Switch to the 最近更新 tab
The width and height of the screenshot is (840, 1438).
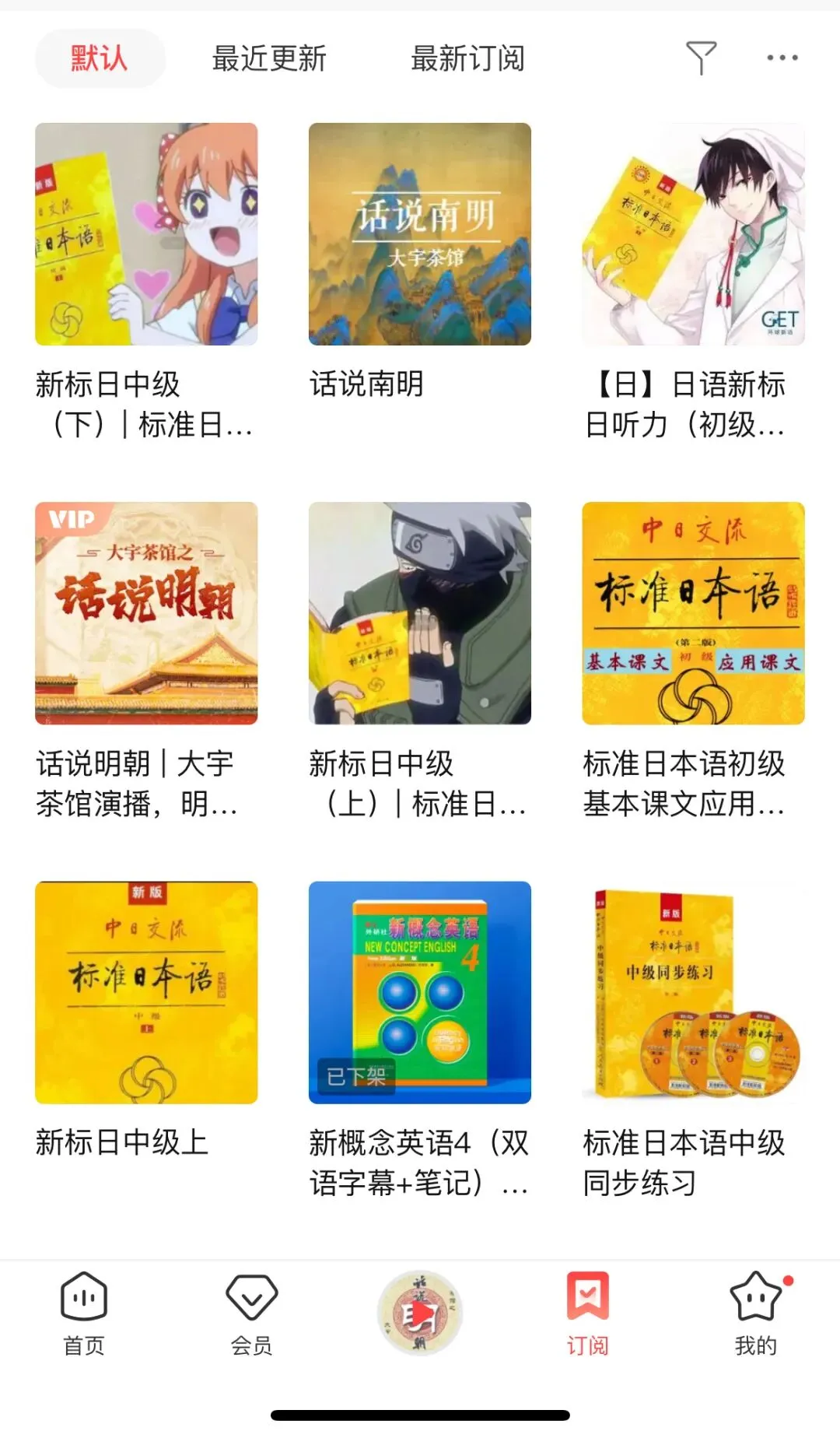(x=269, y=58)
